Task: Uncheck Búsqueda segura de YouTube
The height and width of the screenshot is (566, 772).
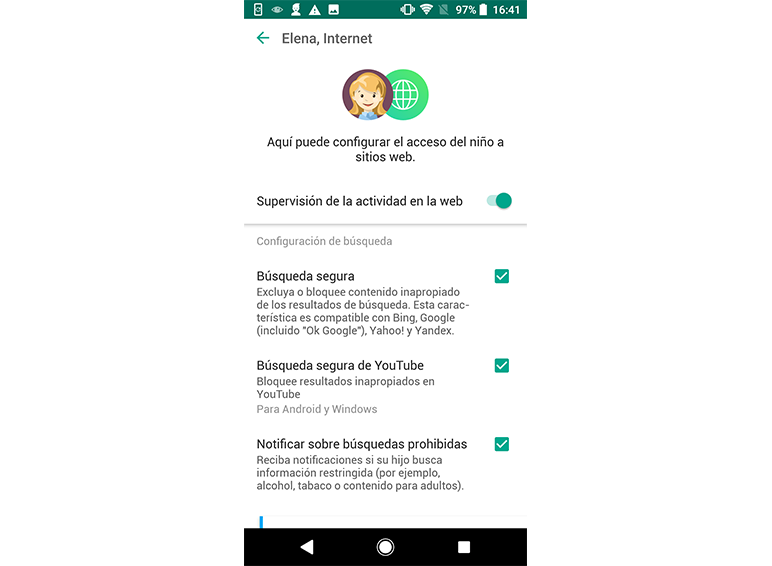Action: [x=502, y=366]
